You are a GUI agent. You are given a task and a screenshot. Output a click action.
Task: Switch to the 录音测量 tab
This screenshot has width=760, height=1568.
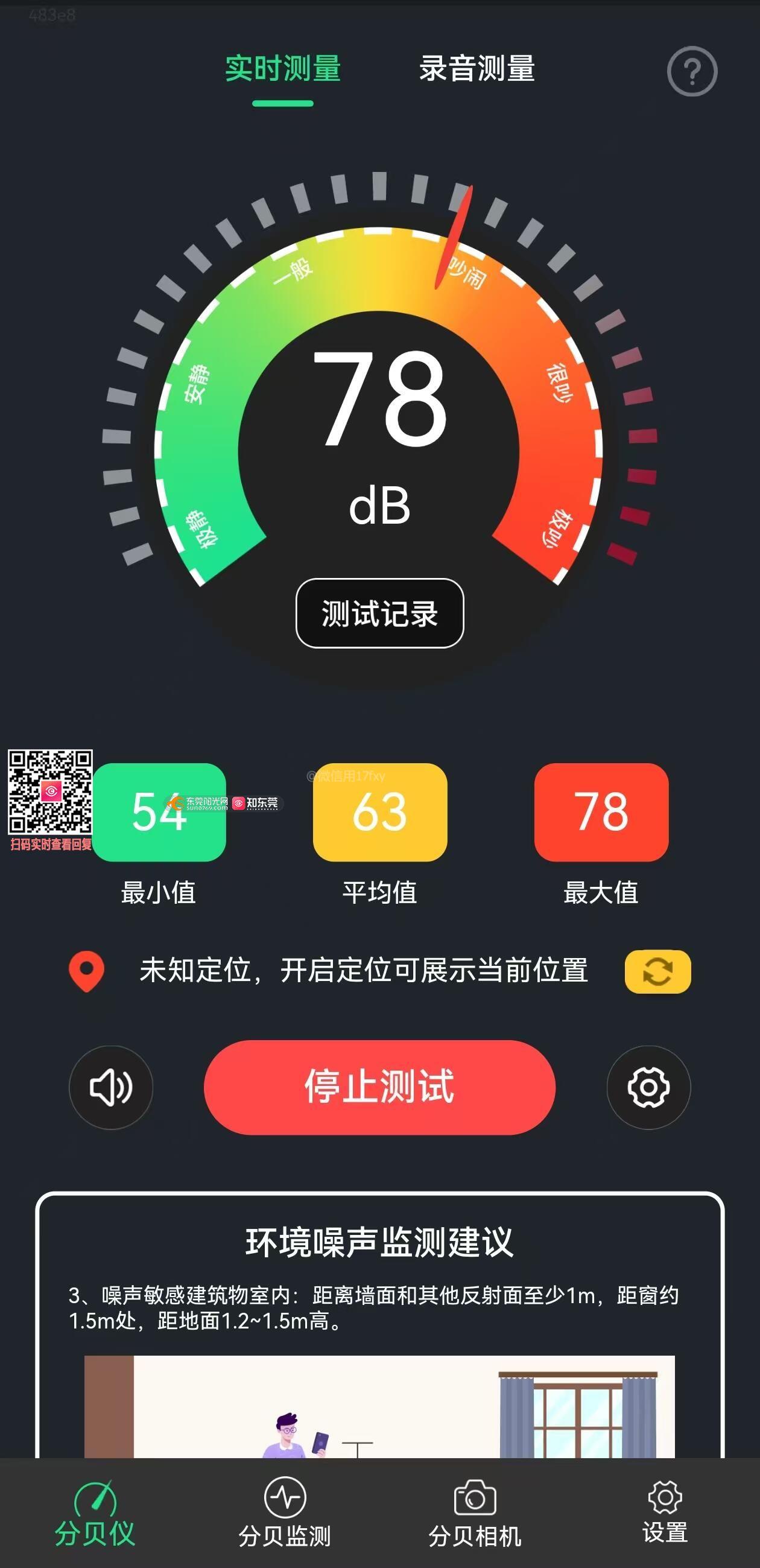click(477, 68)
